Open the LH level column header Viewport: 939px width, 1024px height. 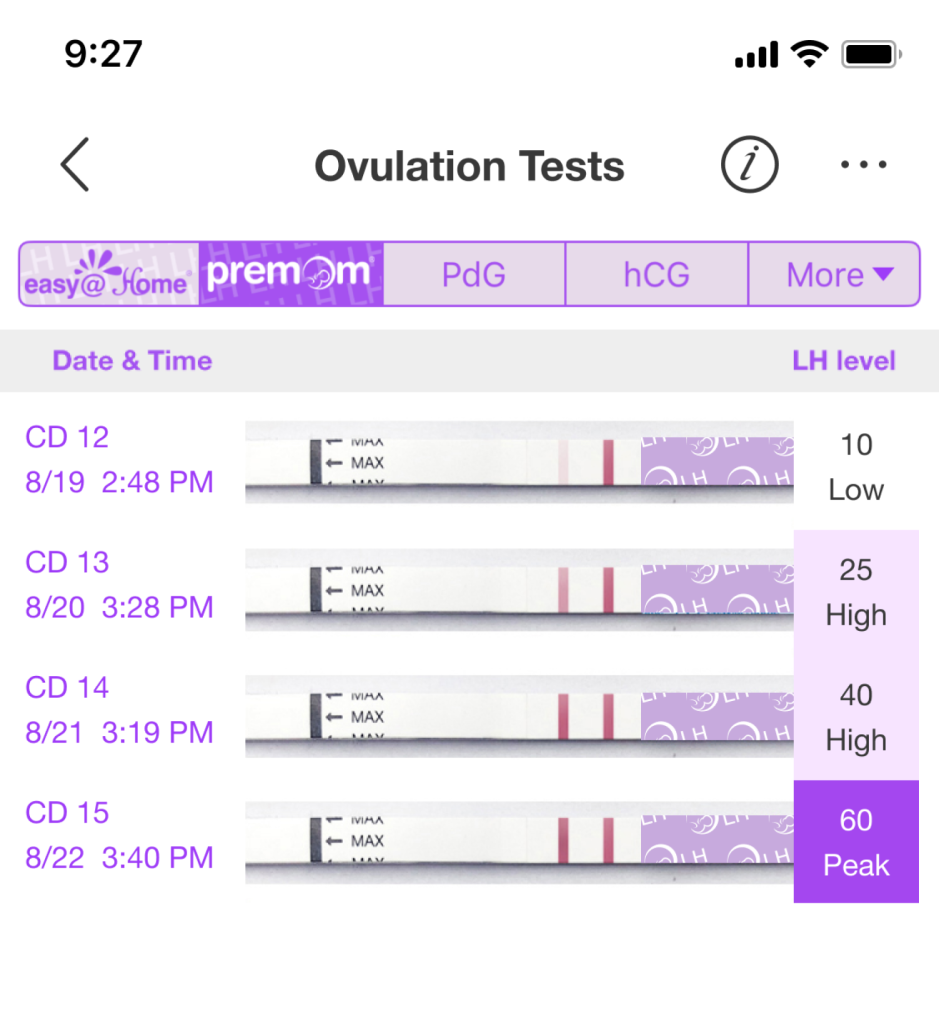(845, 361)
